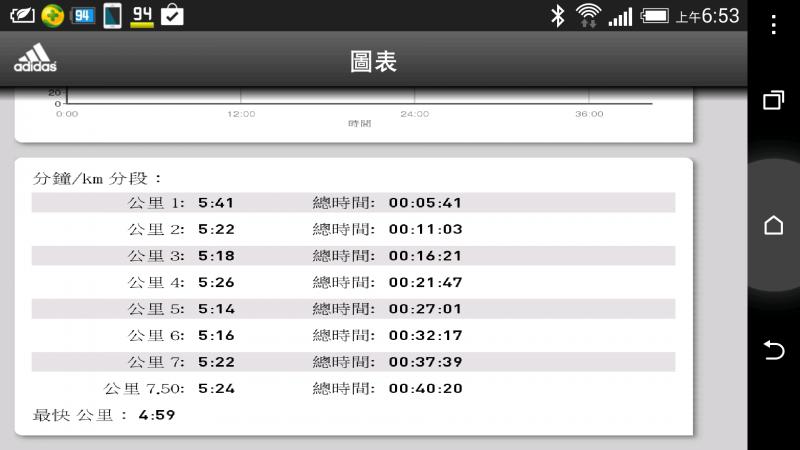This screenshot has height=450, width=800.
Task: Open the overflow menu in the navigation bar
Action: point(773,25)
